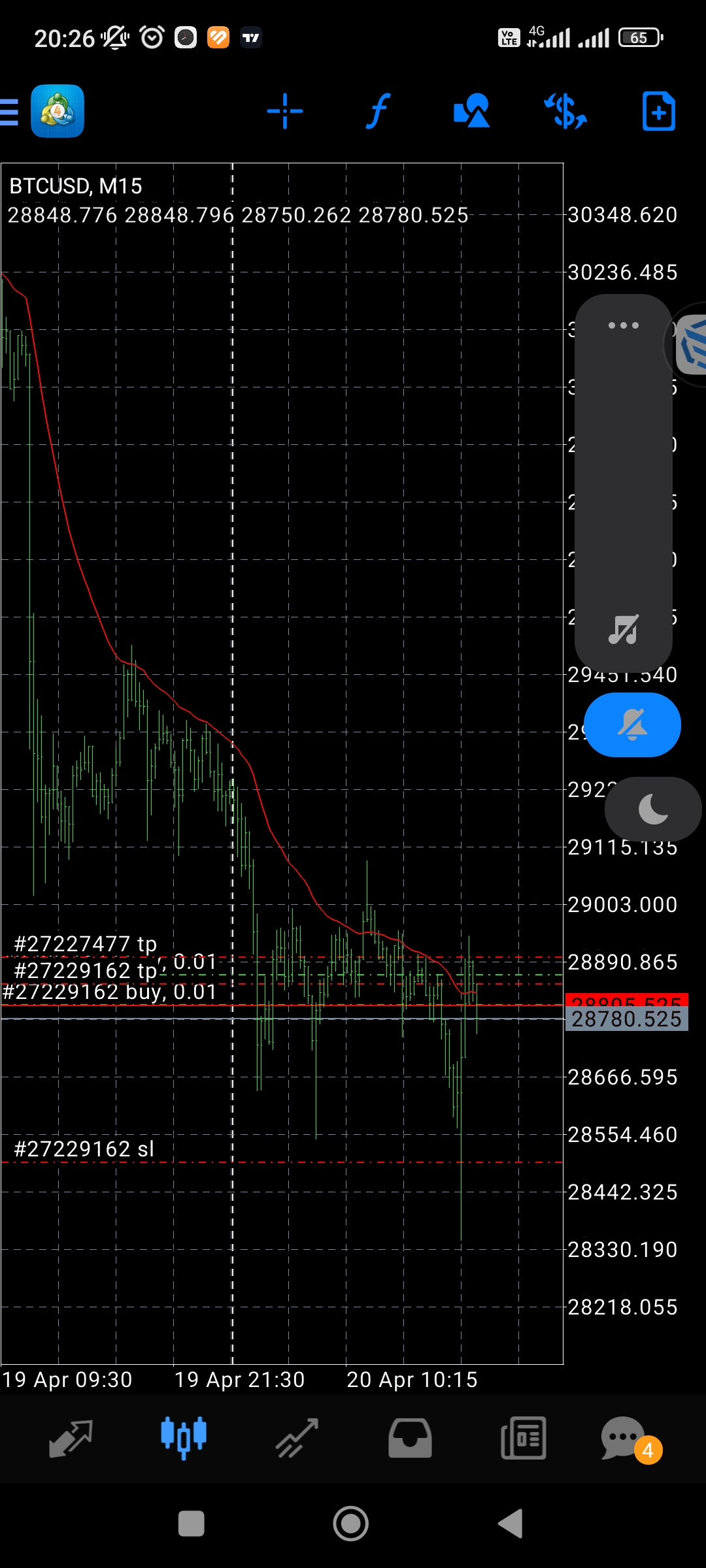Switch to the Chart tab
Image resolution: width=706 pixels, height=1568 pixels.
click(184, 1438)
